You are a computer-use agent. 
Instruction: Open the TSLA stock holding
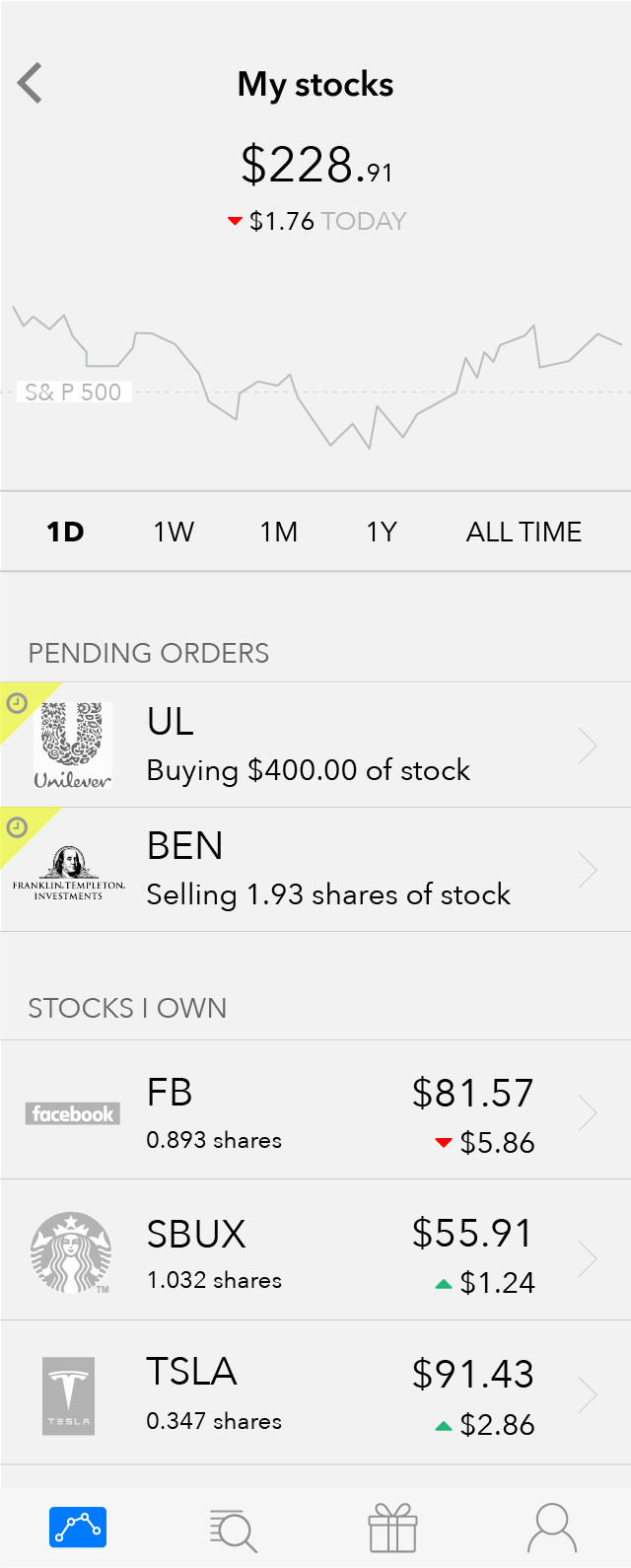click(x=315, y=1393)
